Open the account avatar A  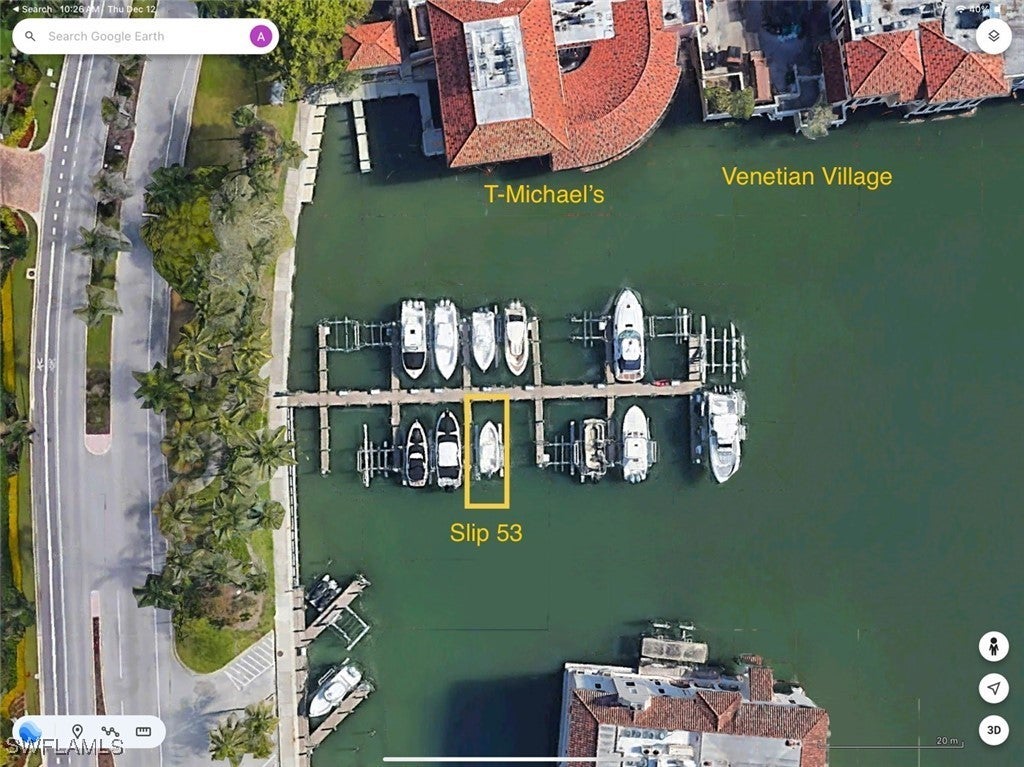click(260, 36)
